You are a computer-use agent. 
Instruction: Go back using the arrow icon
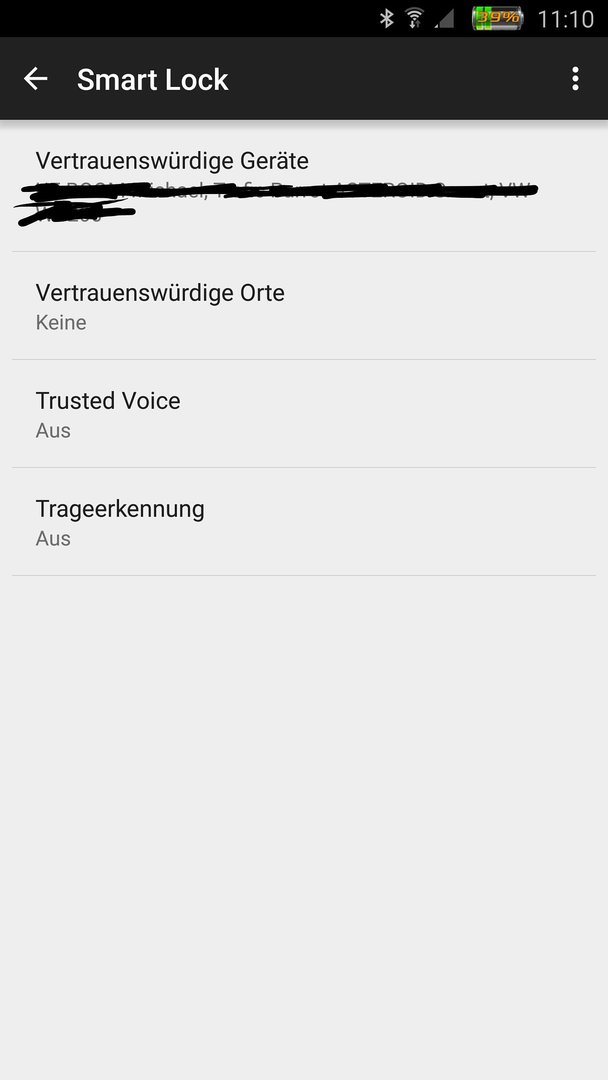(36, 79)
